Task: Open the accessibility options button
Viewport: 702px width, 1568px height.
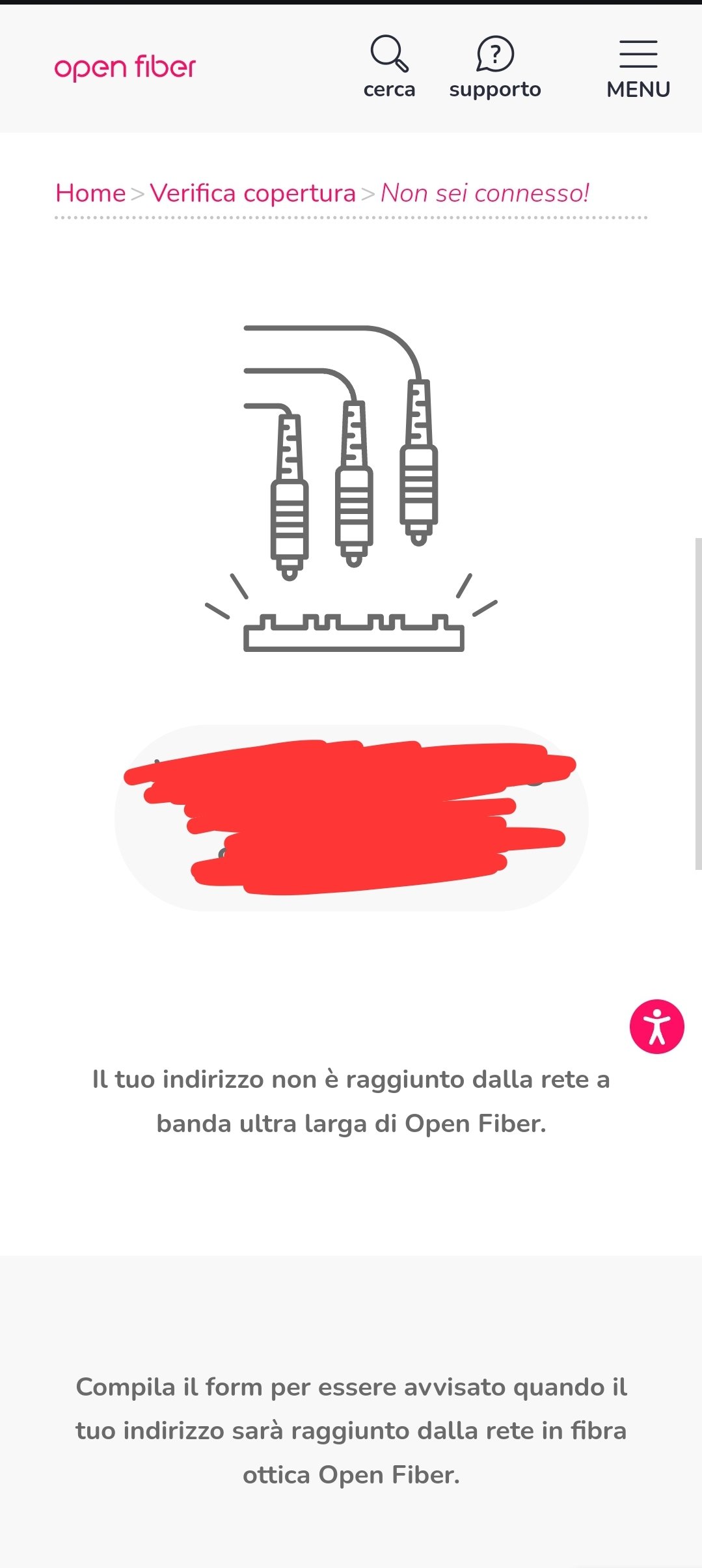Action: 656,1027
